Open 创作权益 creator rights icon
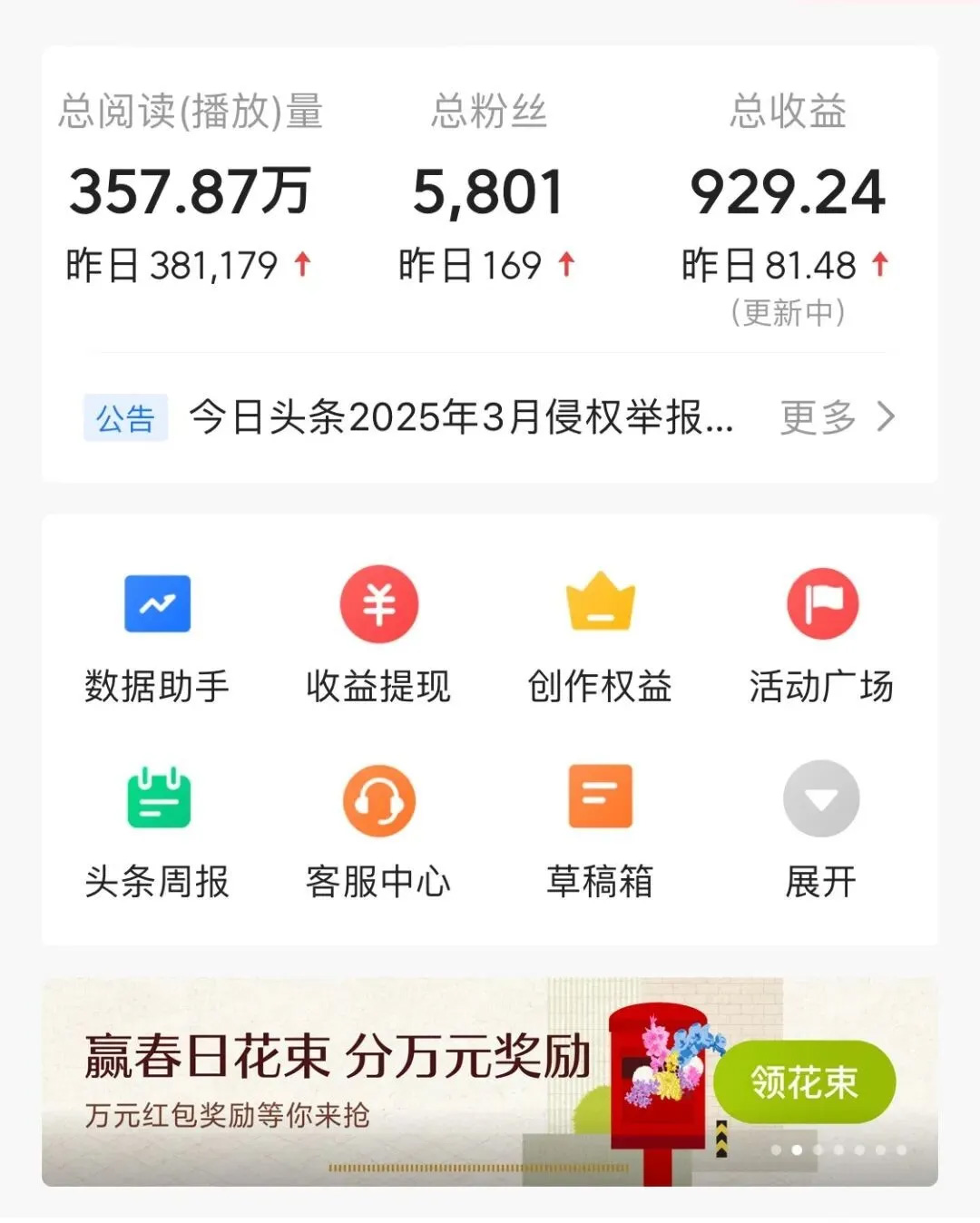Viewport: 980px width, 1223px height. pyautogui.click(x=599, y=603)
